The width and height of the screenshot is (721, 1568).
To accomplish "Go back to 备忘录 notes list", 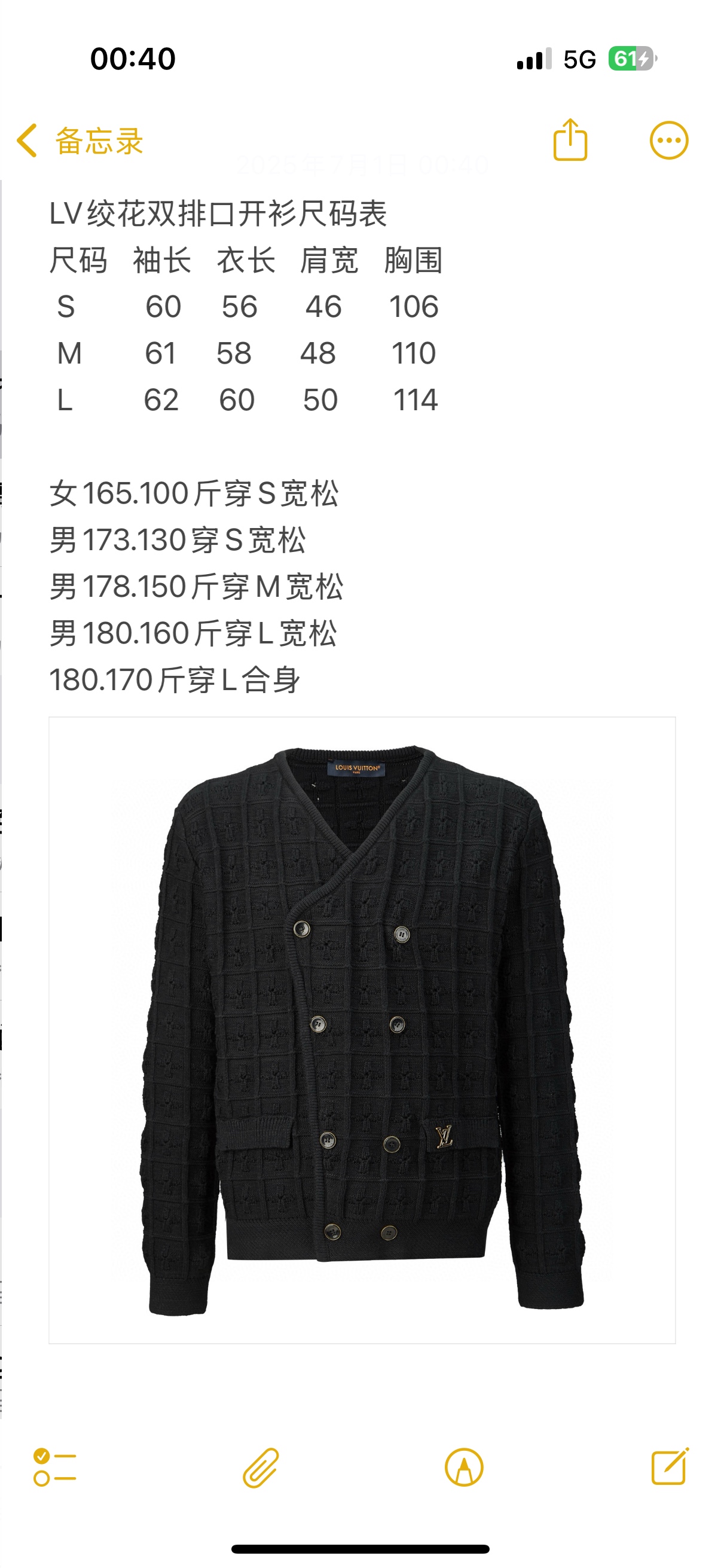I will [79, 141].
